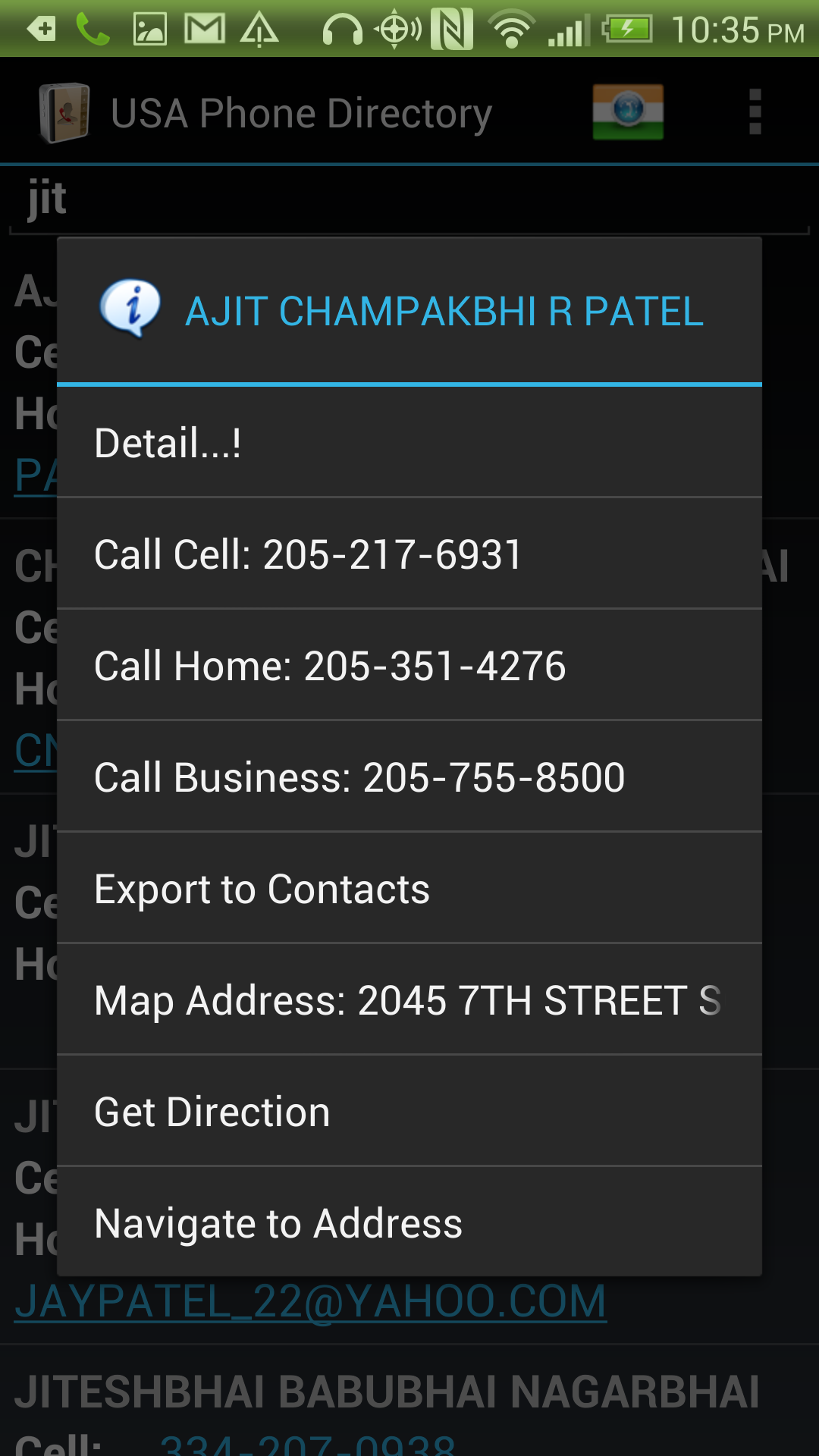Open Map Address 2045 7TH STREET
Image resolution: width=819 pixels, height=1456 pixels.
tap(409, 999)
